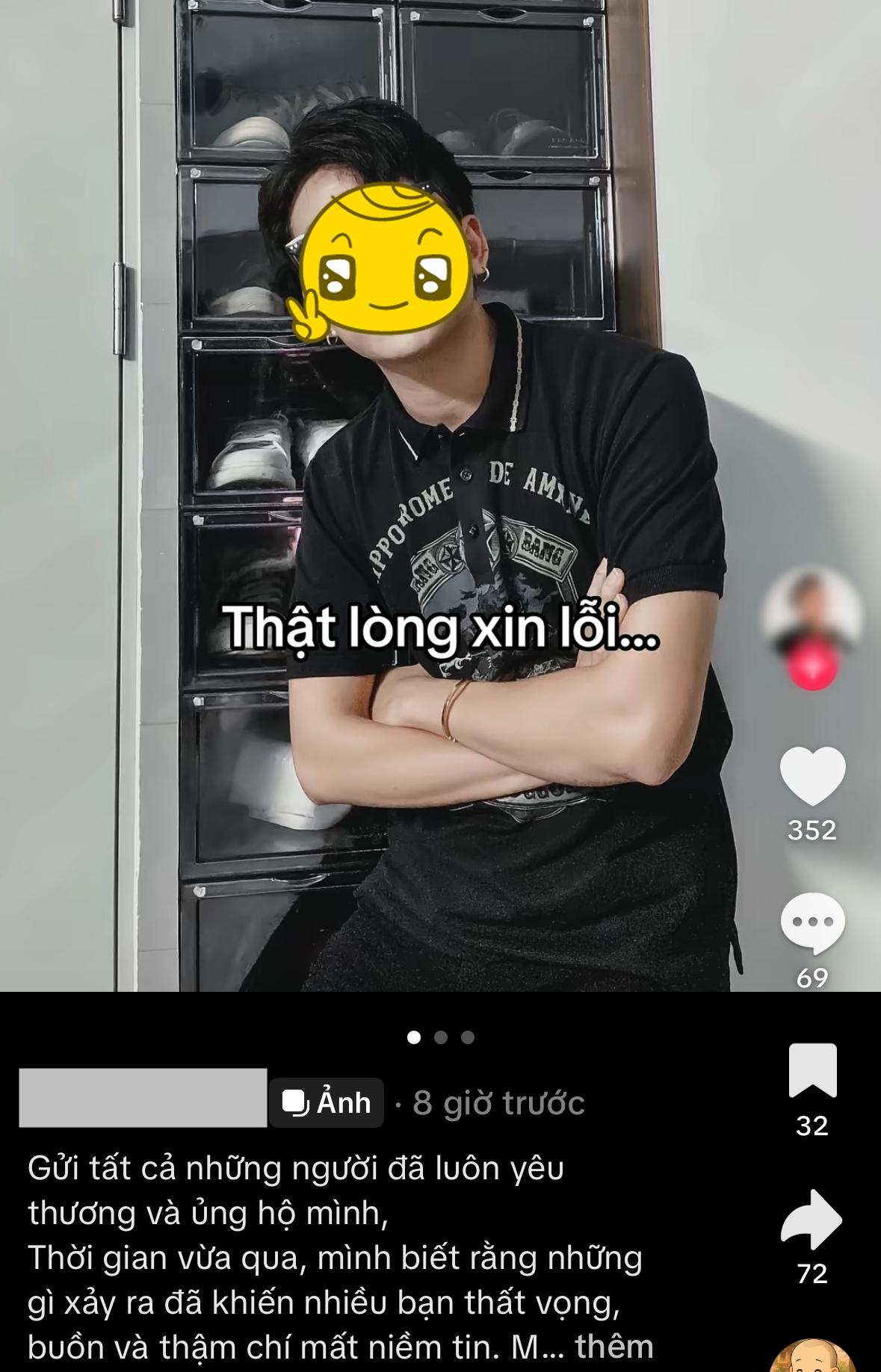Open the author's username
This screenshot has height=1372, width=881.
pyautogui.click(x=143, y=1097)
